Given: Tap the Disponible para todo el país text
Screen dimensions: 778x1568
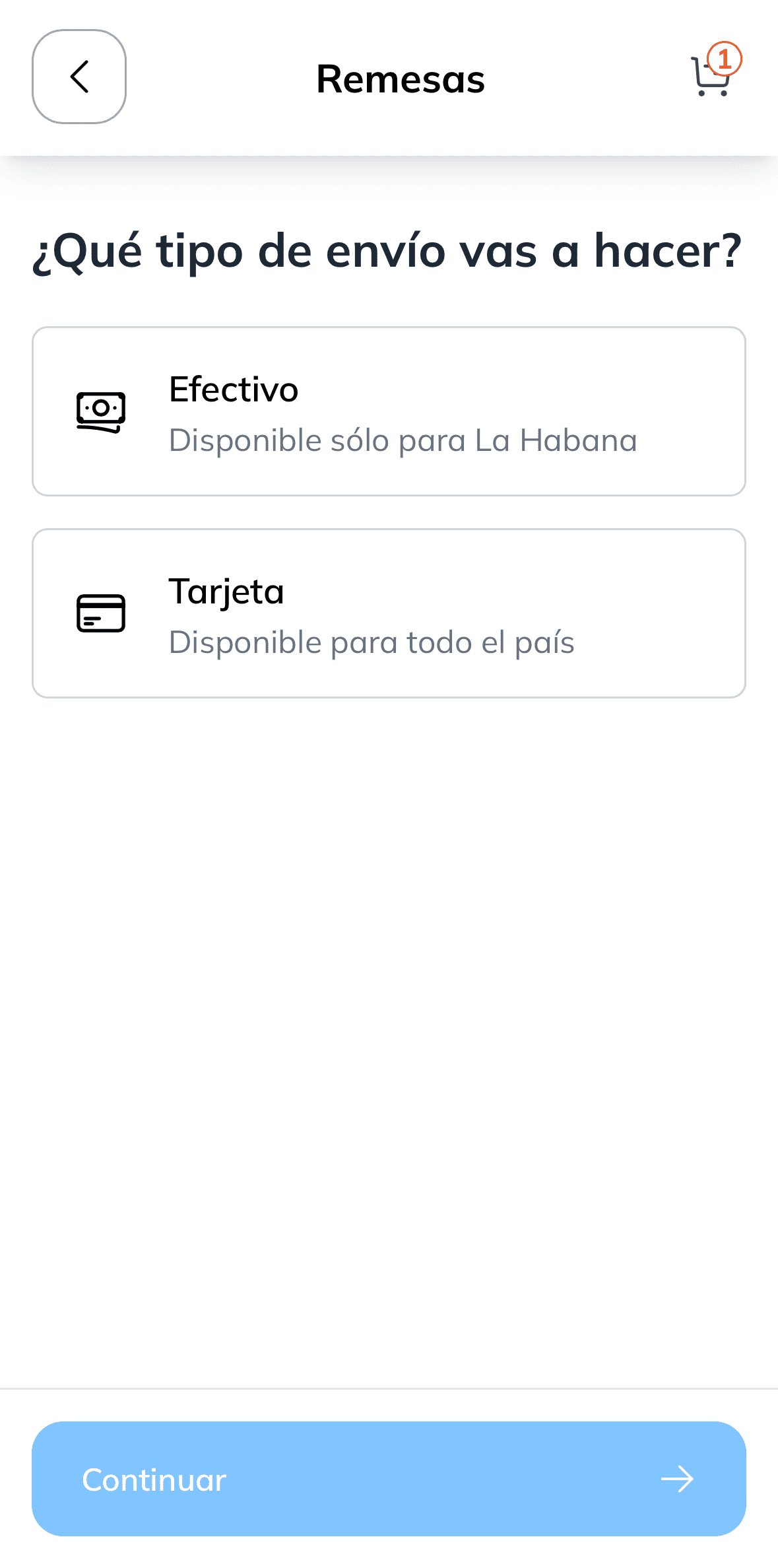Looking at the screenshot, I should click(x=372, y=642).
